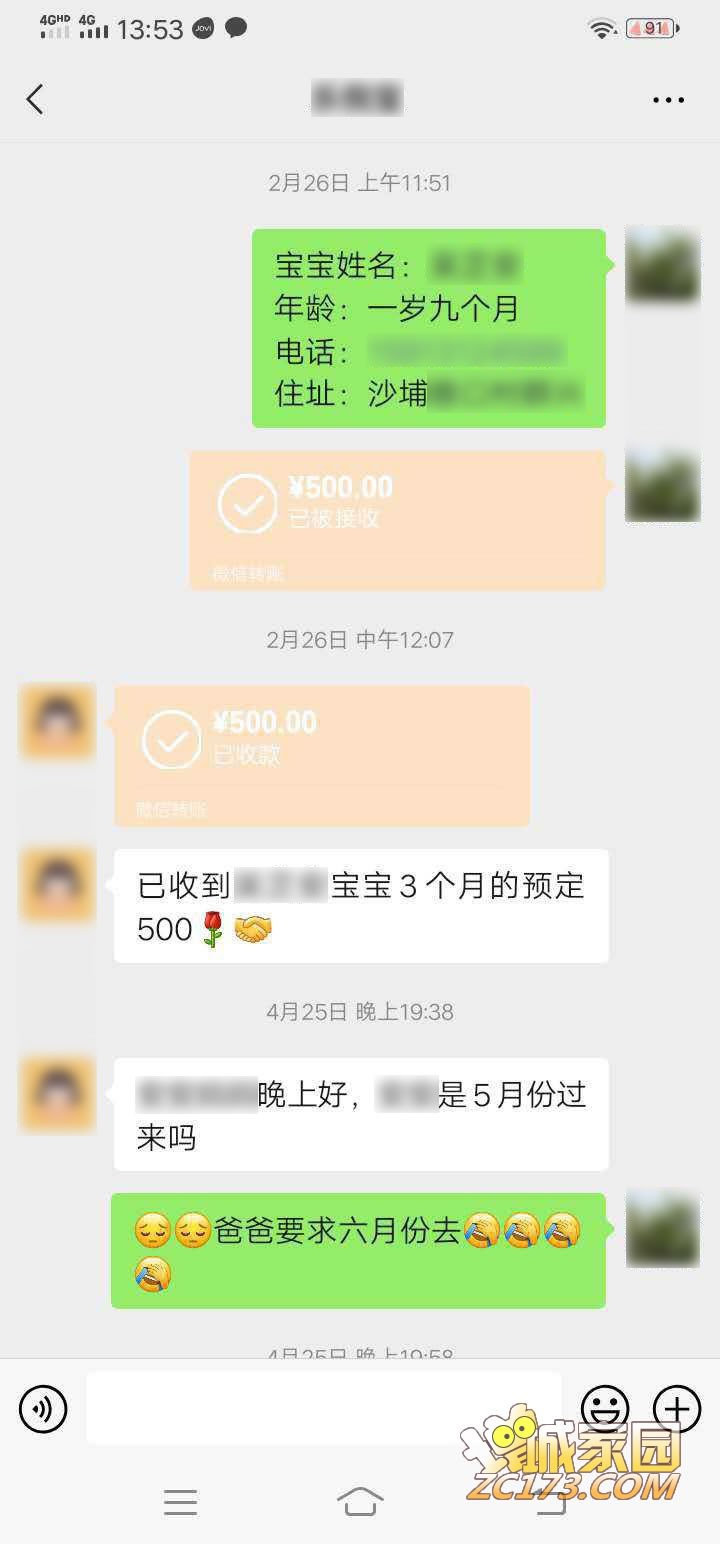Go back to the chat list
Viewport: 720px width, 1544px height.
pyautogui.click(x=35, y=99)
